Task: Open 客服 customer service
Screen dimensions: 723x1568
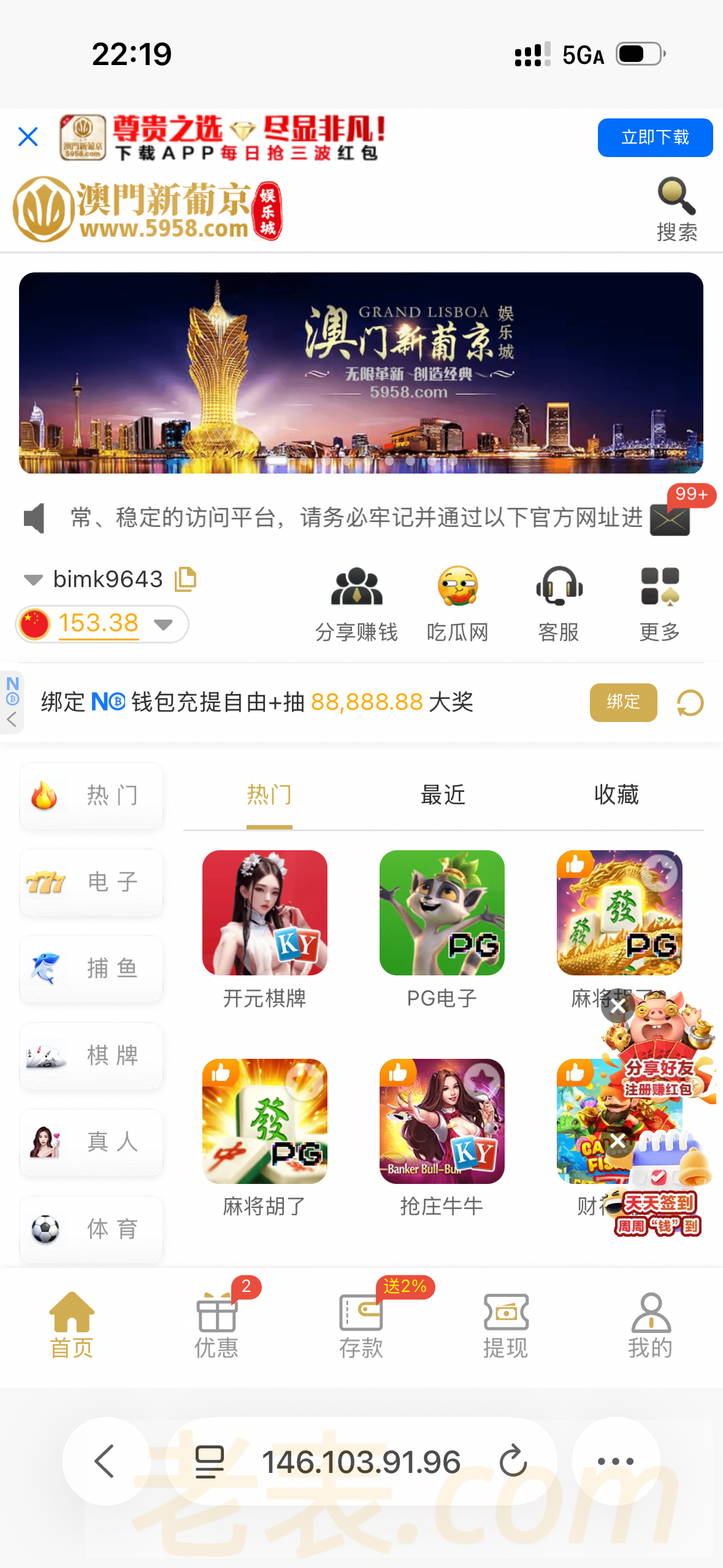Action: (558, 604)
